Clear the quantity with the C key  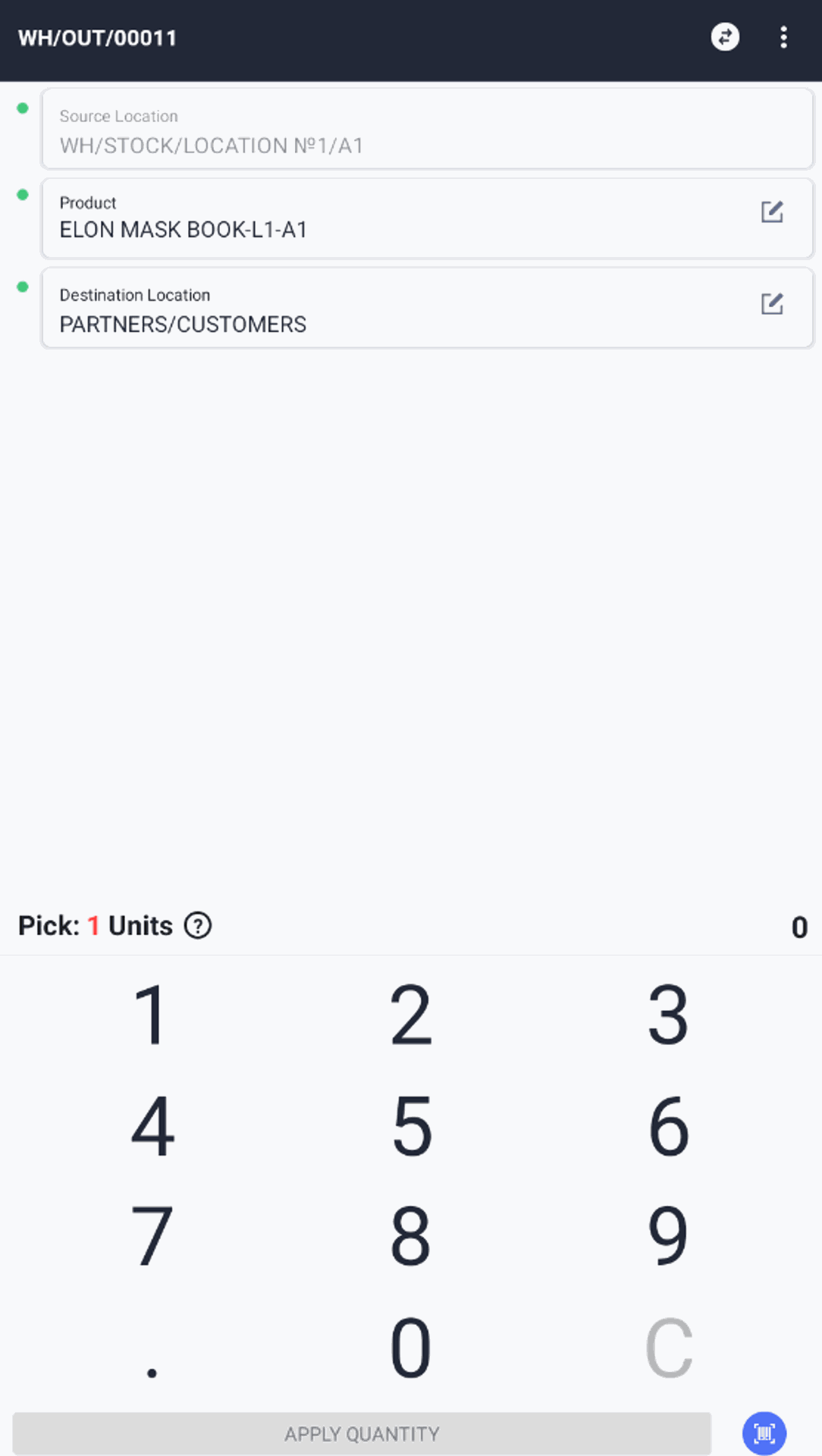668,1348
